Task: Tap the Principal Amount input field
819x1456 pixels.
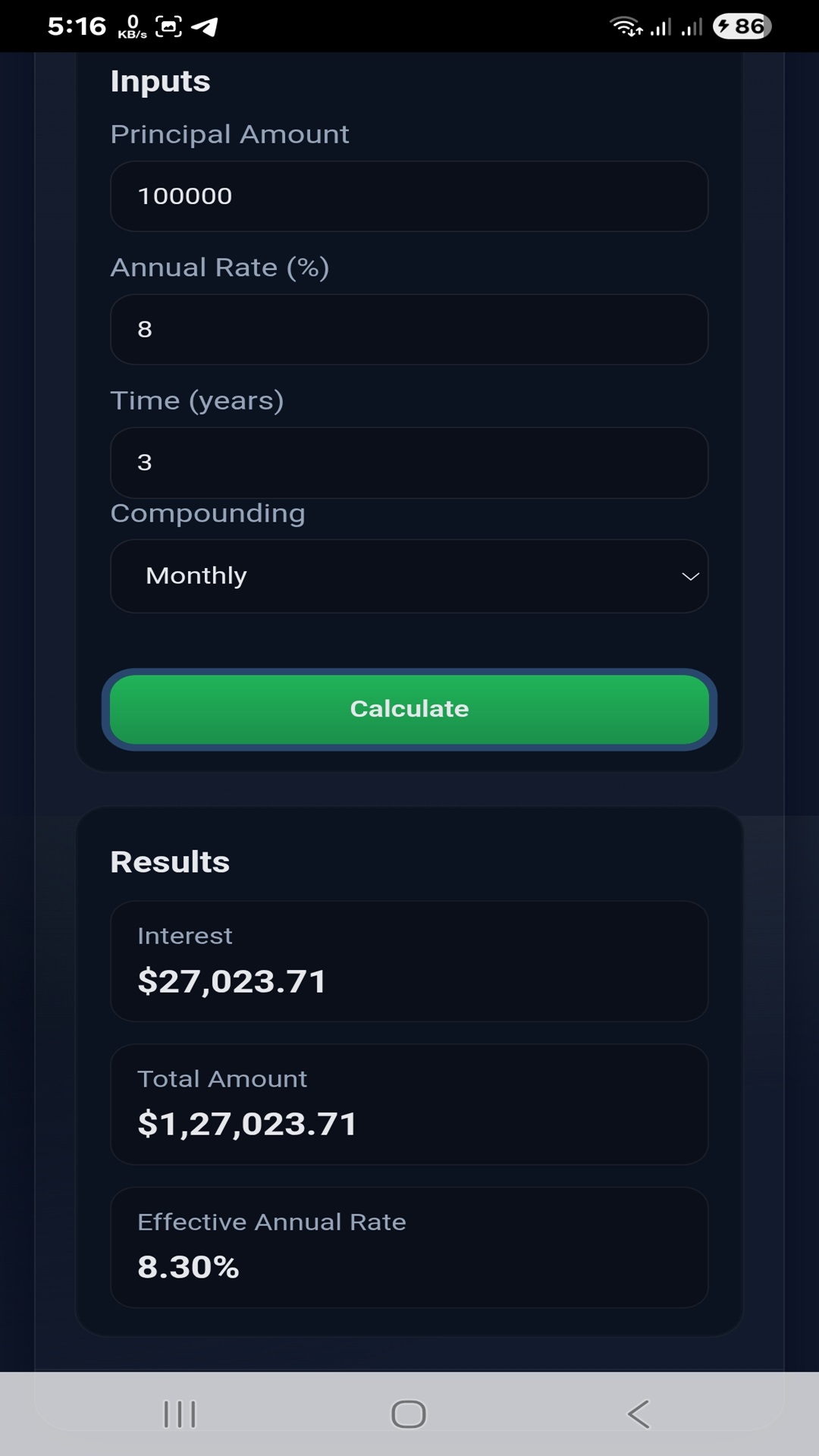Action: (x=409, y=196)
